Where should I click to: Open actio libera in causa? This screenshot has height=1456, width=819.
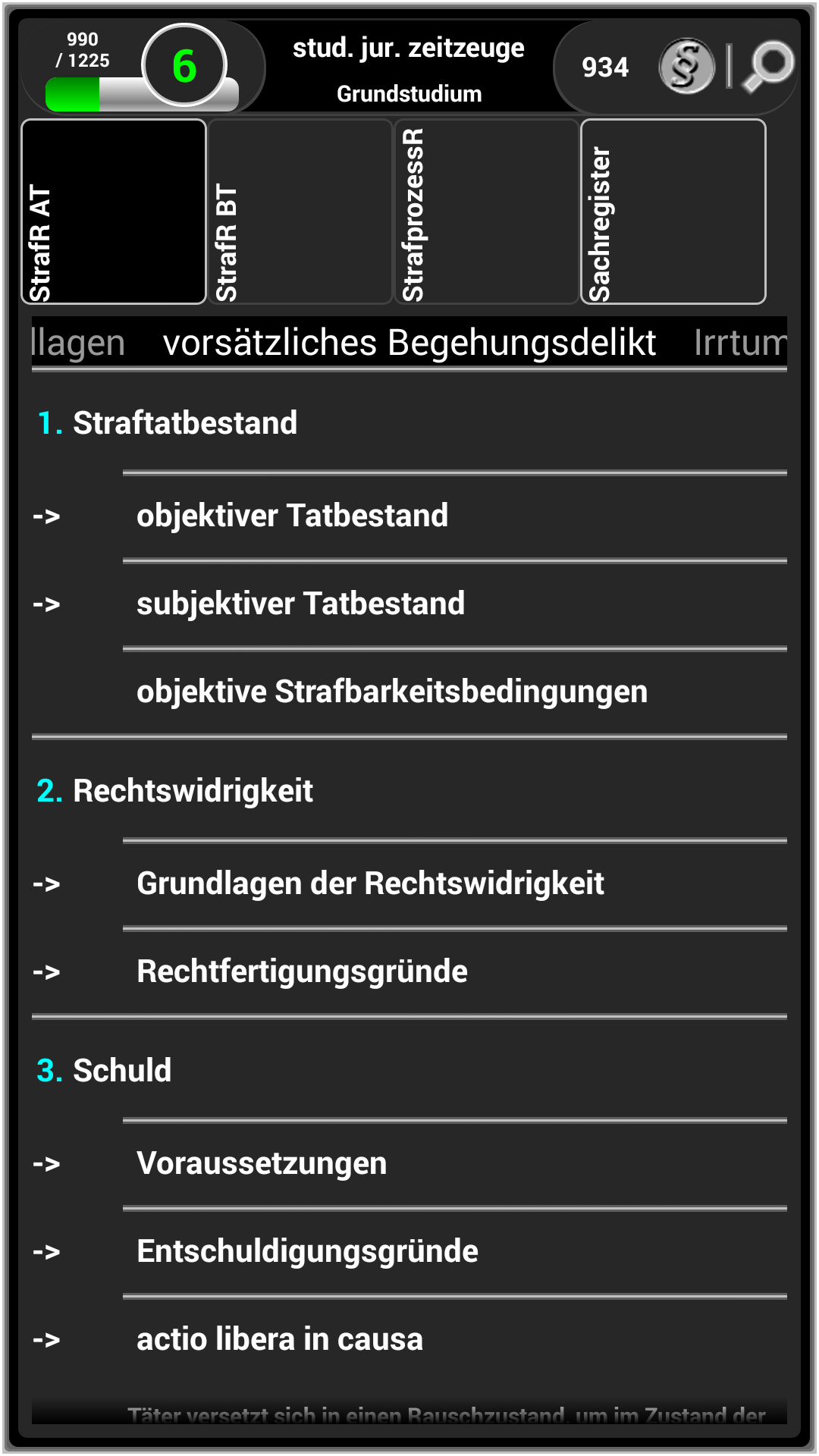click(x=409, y=1340)
